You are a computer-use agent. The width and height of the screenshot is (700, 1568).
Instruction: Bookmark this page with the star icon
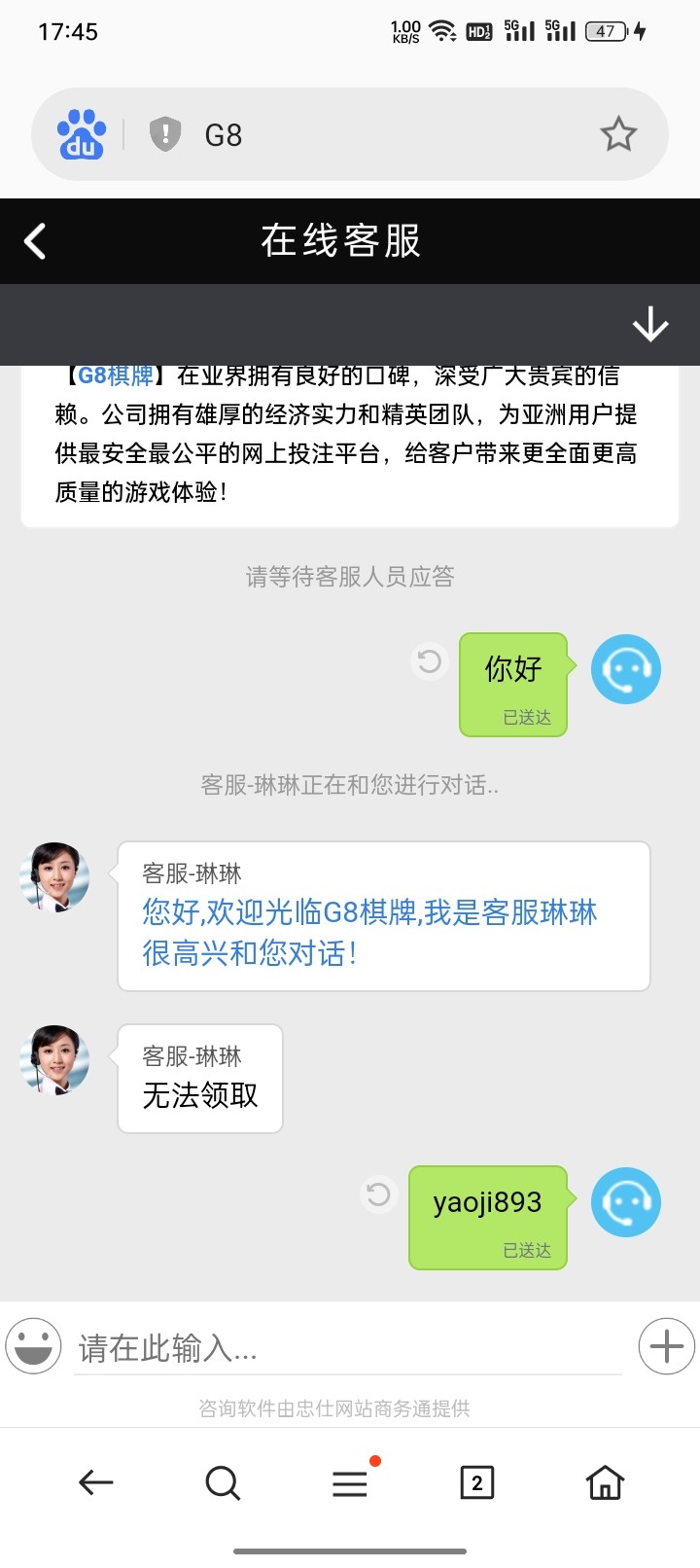(618, 134)
